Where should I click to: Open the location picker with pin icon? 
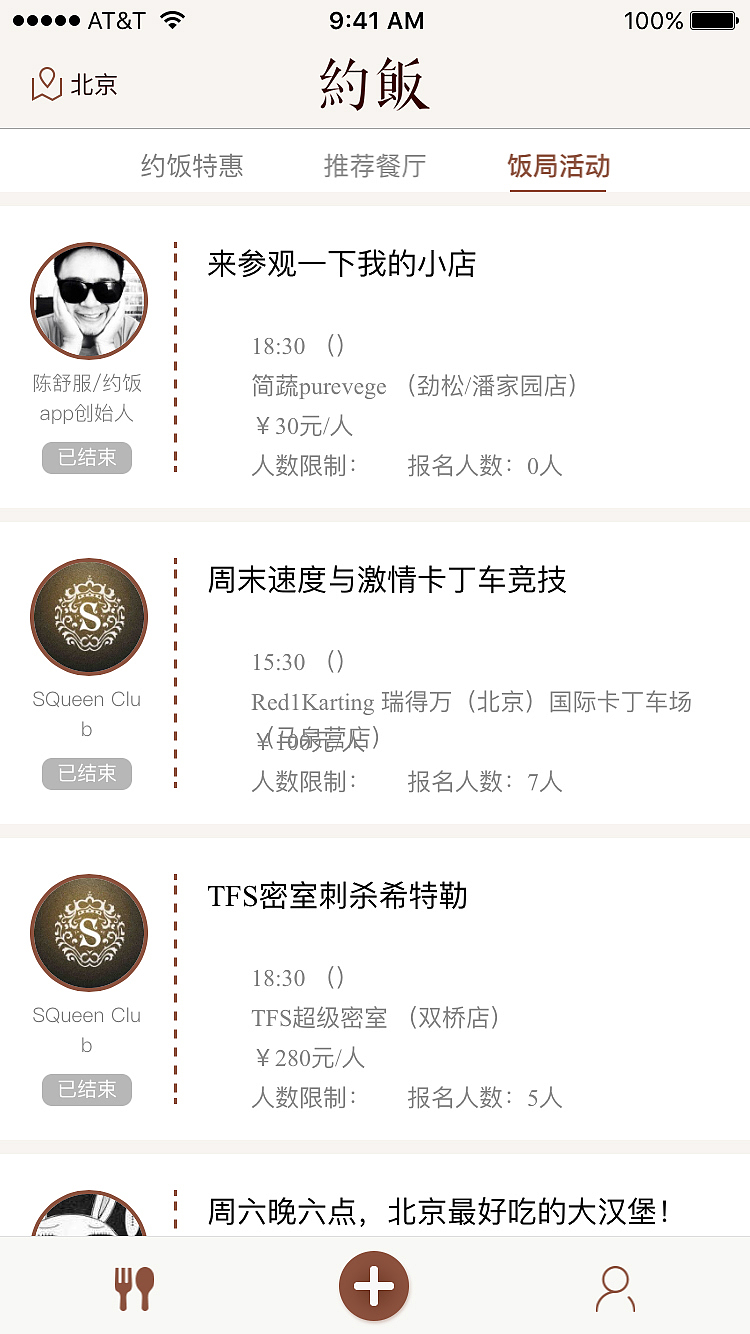pos(48,85)
